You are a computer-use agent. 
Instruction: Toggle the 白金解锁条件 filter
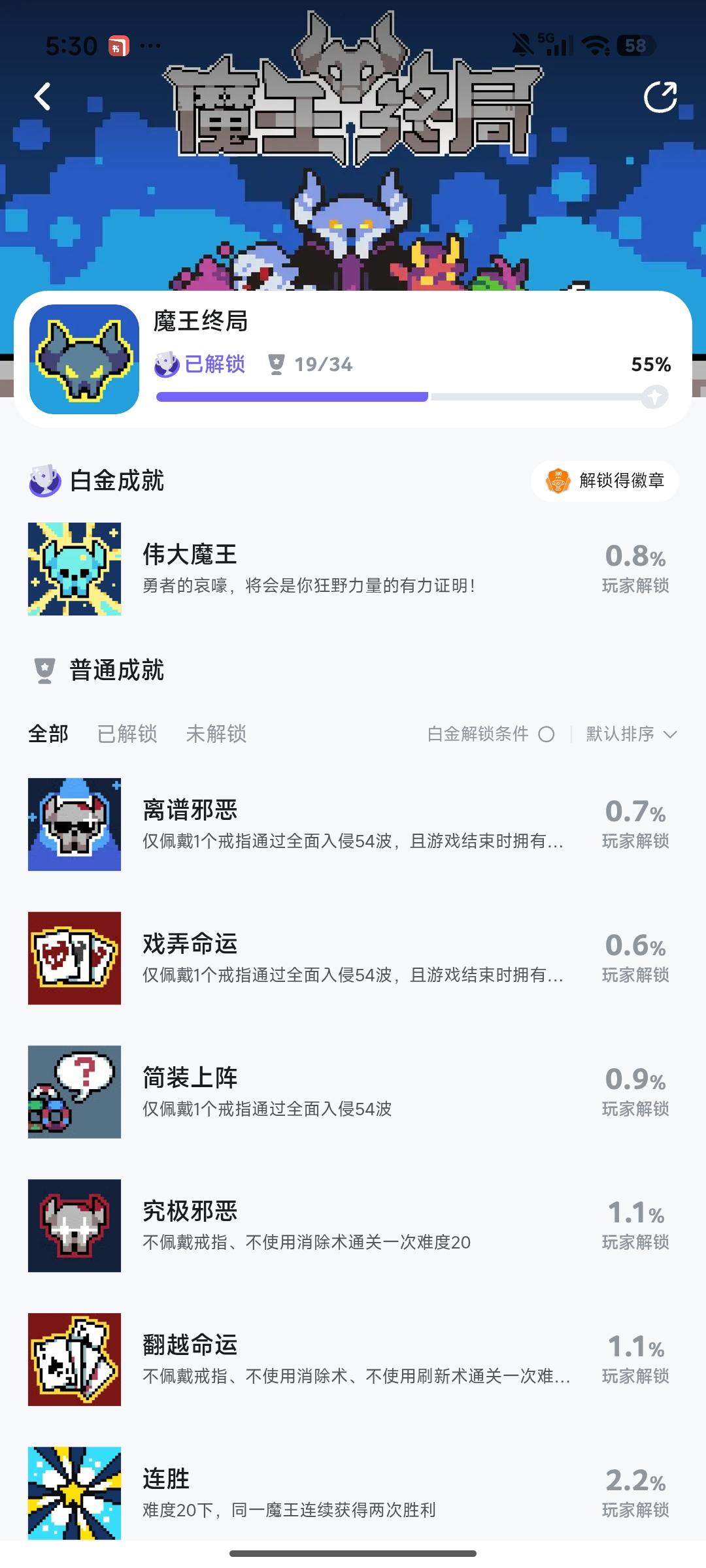(546, 734)
